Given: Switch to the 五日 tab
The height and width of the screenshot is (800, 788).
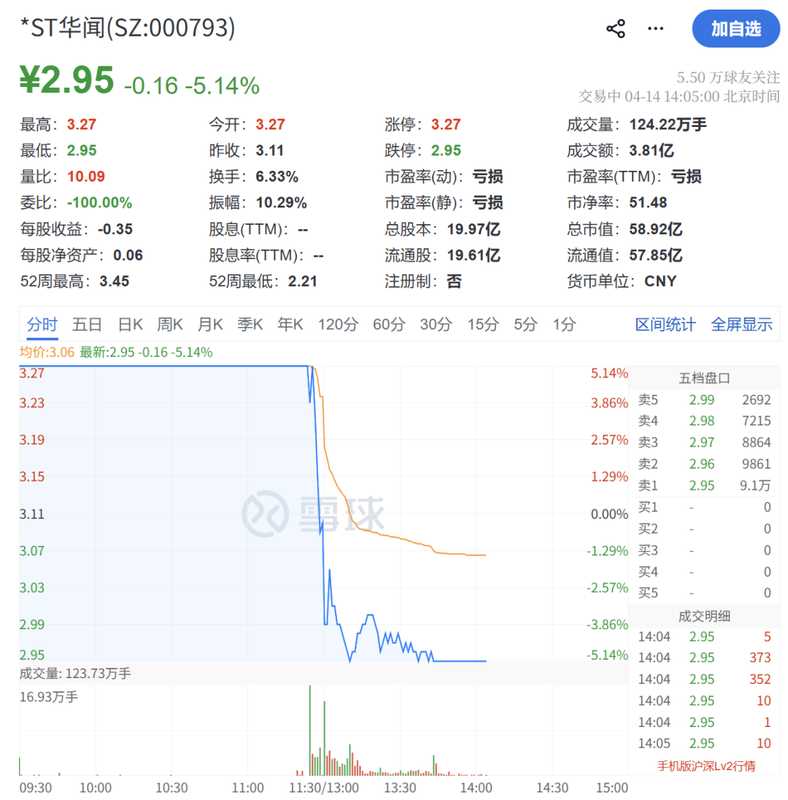Looking at the screenshot, I should pos(85,325).
